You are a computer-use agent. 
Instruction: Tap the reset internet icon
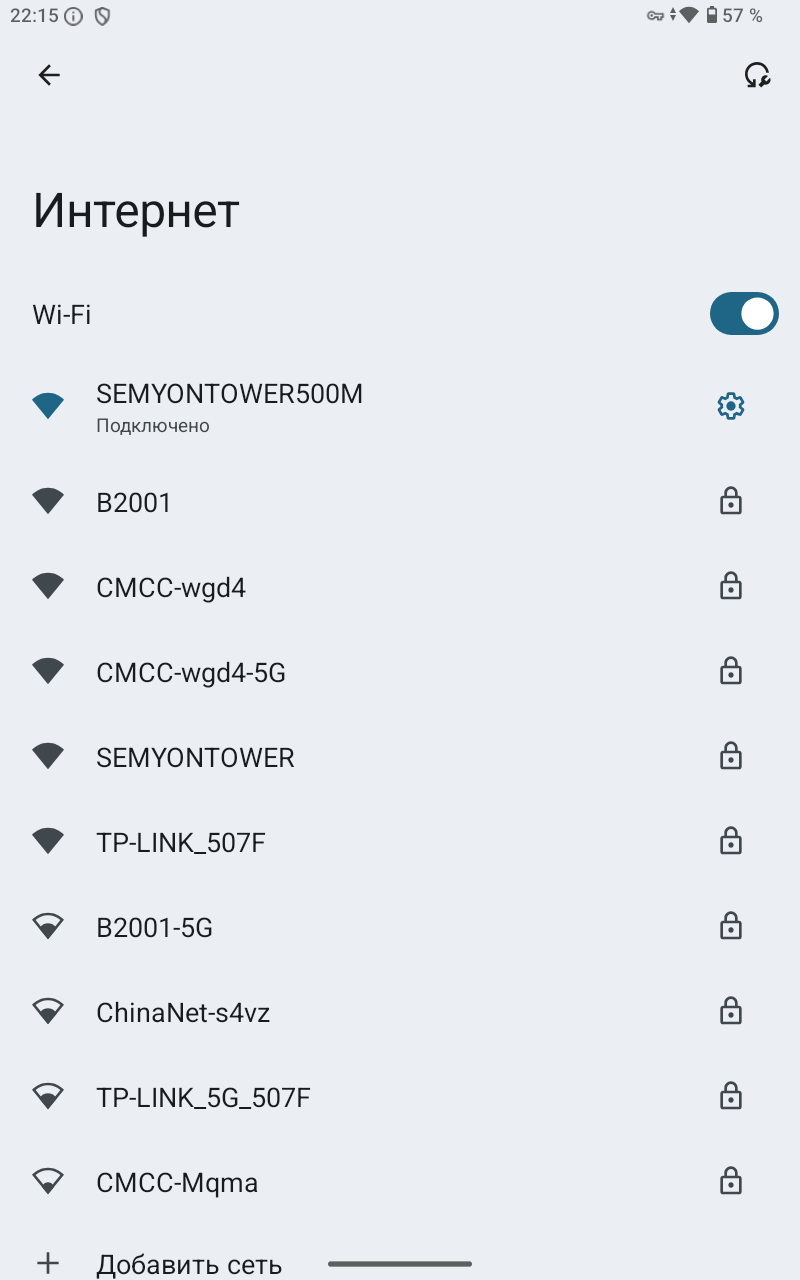click(x=756, y=75)
